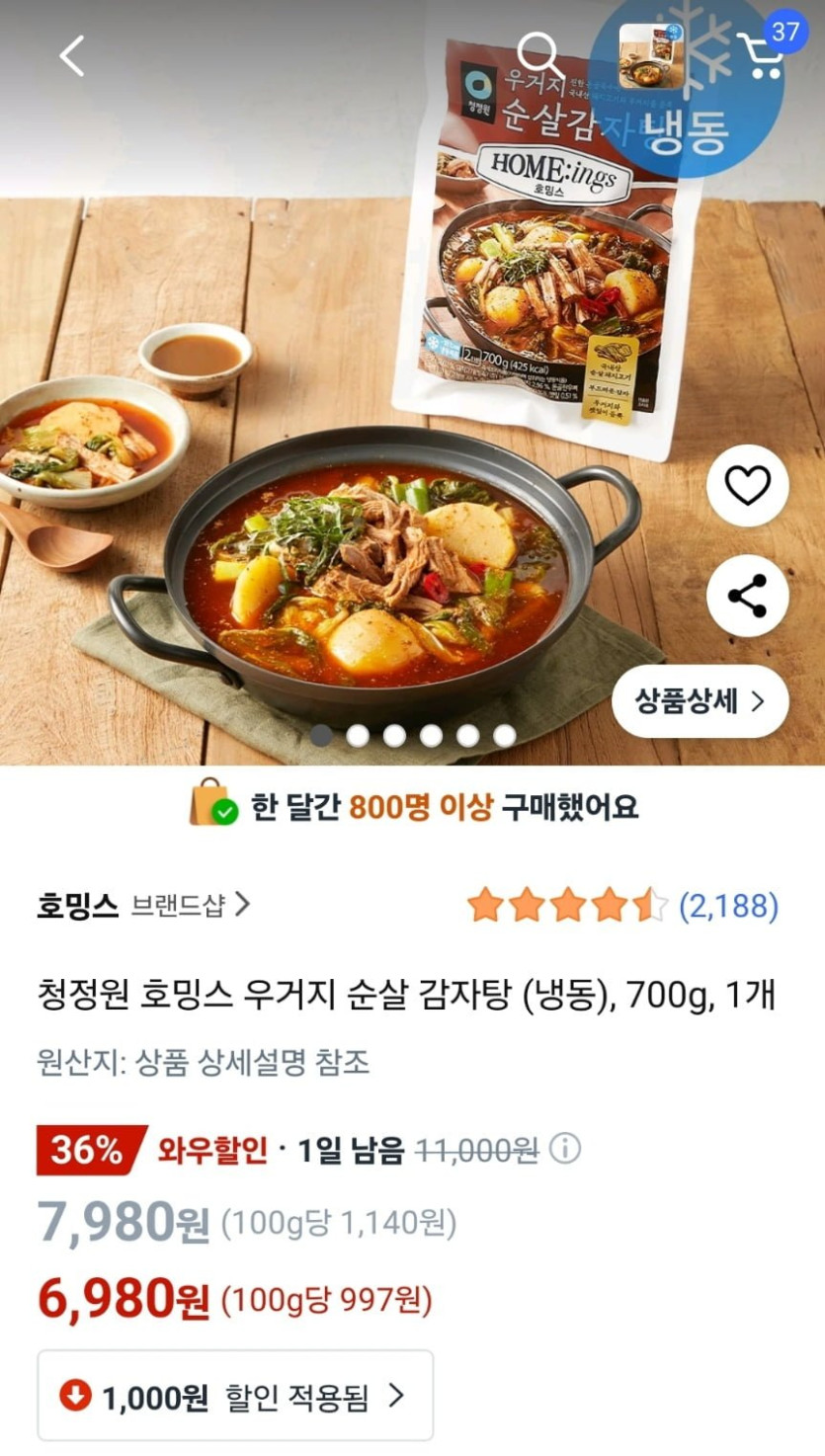This screenshot has height=1456, width=825.
Task: Open the 호밍스 브랜드샵 brand shop
Action: point(143,905)
